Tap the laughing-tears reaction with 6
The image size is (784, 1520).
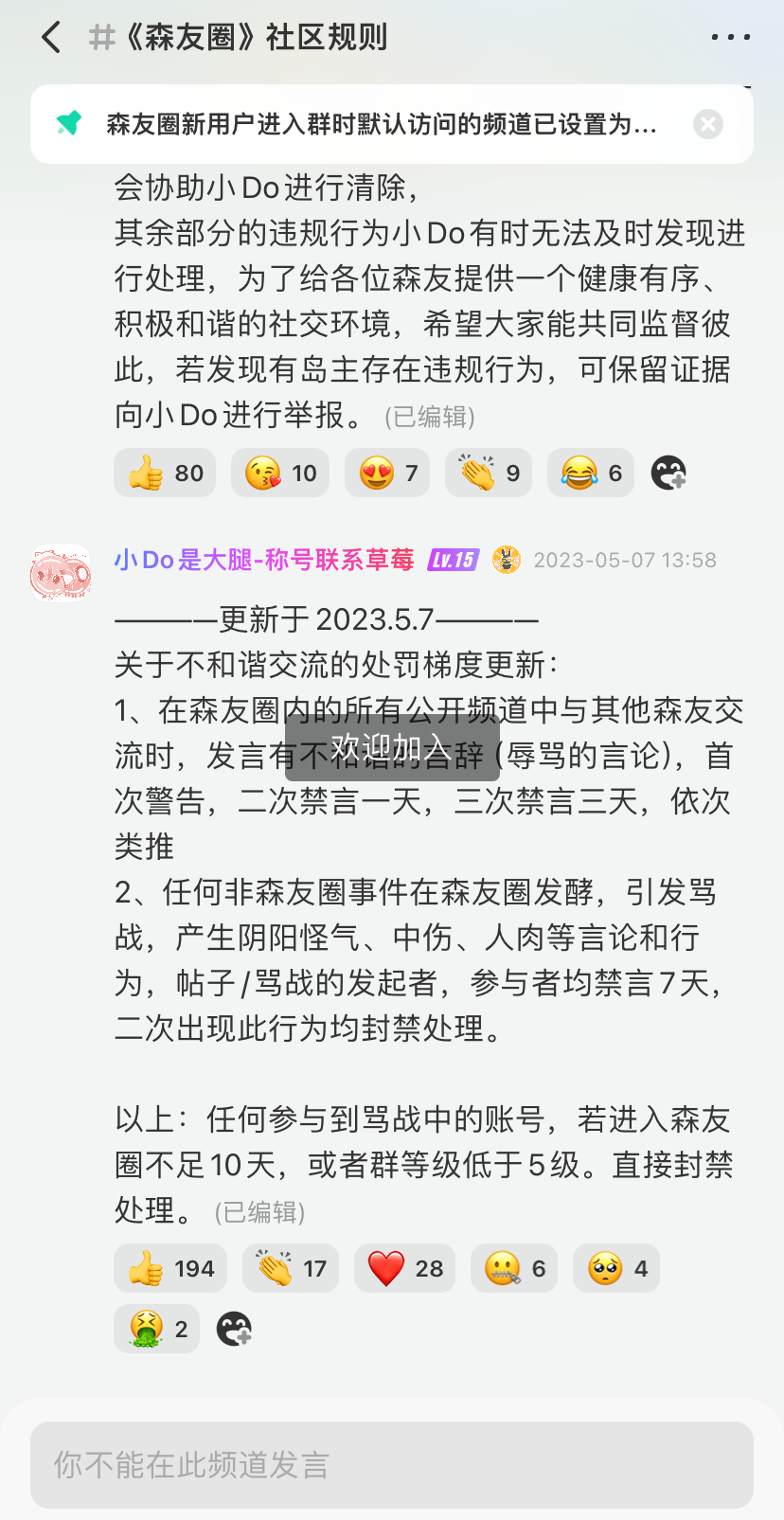[x=591, y=473]
